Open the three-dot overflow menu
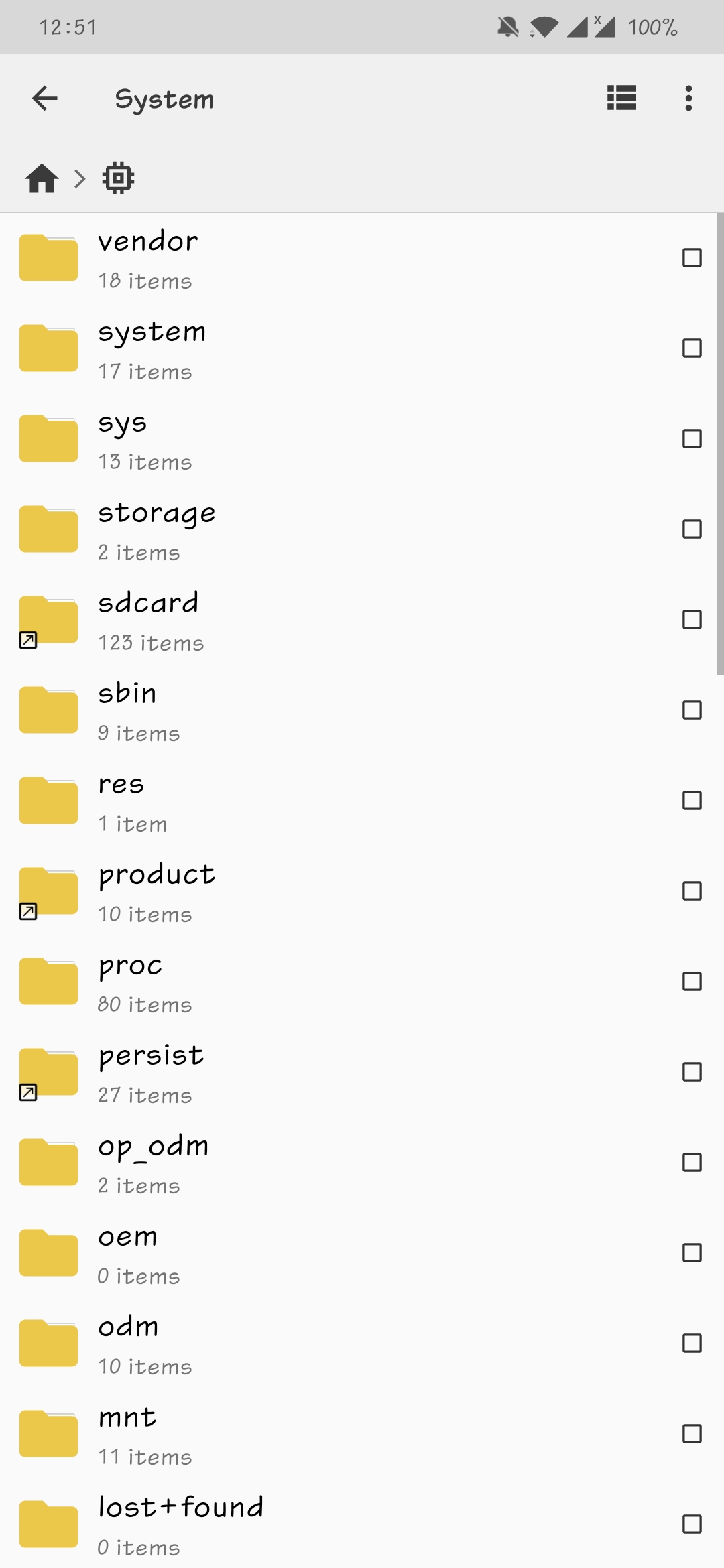This screenshot has height=1568, width=724. tap(688, 99)
